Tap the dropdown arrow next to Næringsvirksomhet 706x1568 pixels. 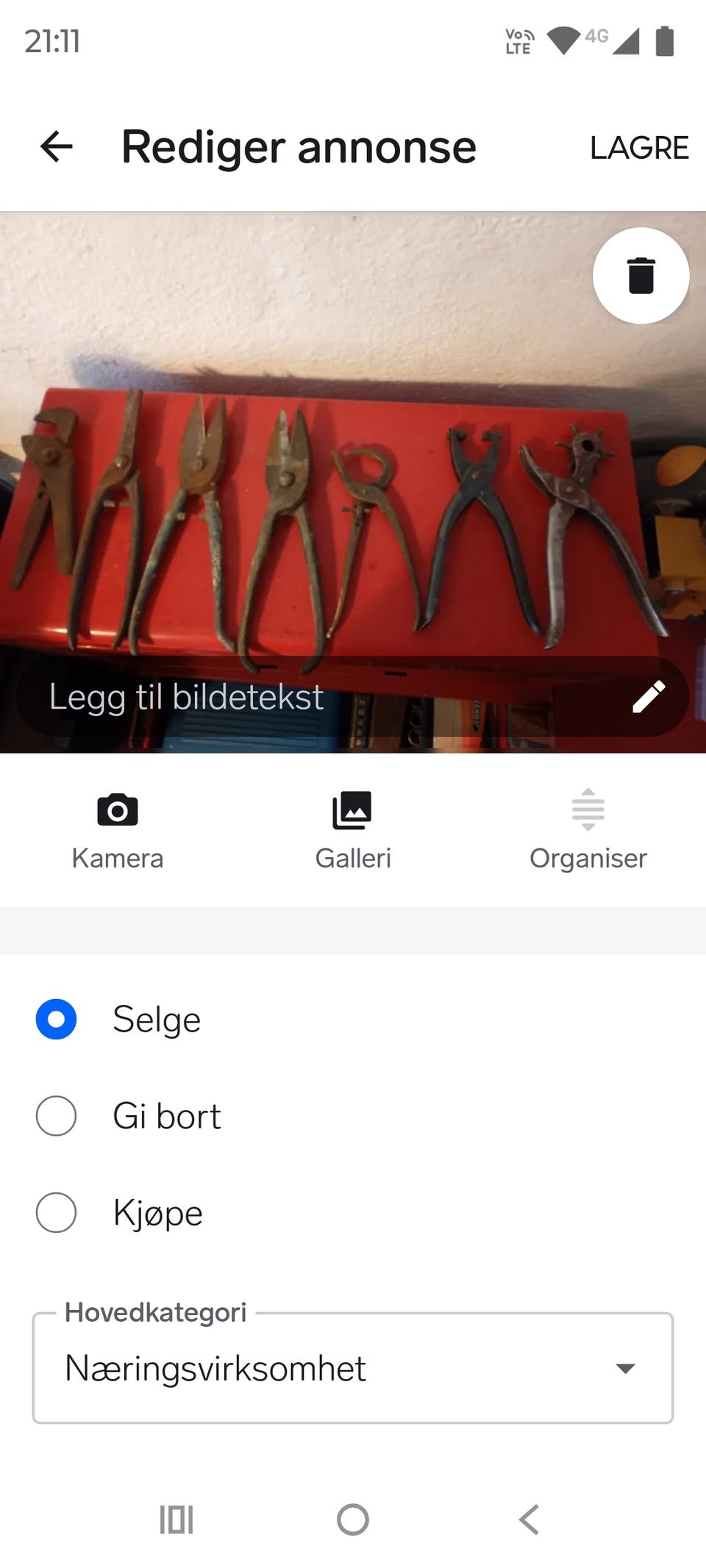point(624,1368)
